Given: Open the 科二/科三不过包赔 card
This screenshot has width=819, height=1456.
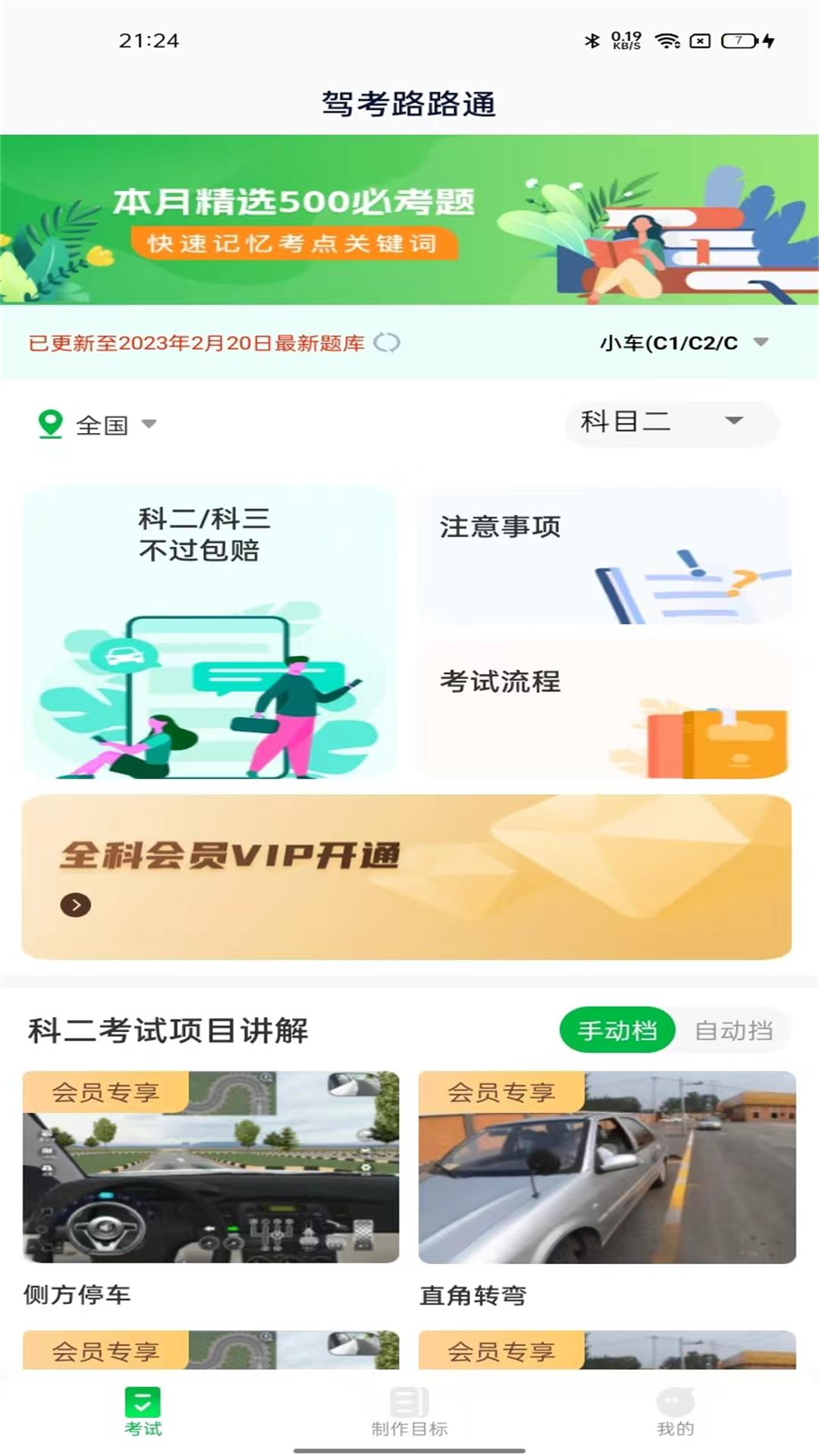Looking at the screenshot, I should (x=209, y=633).
